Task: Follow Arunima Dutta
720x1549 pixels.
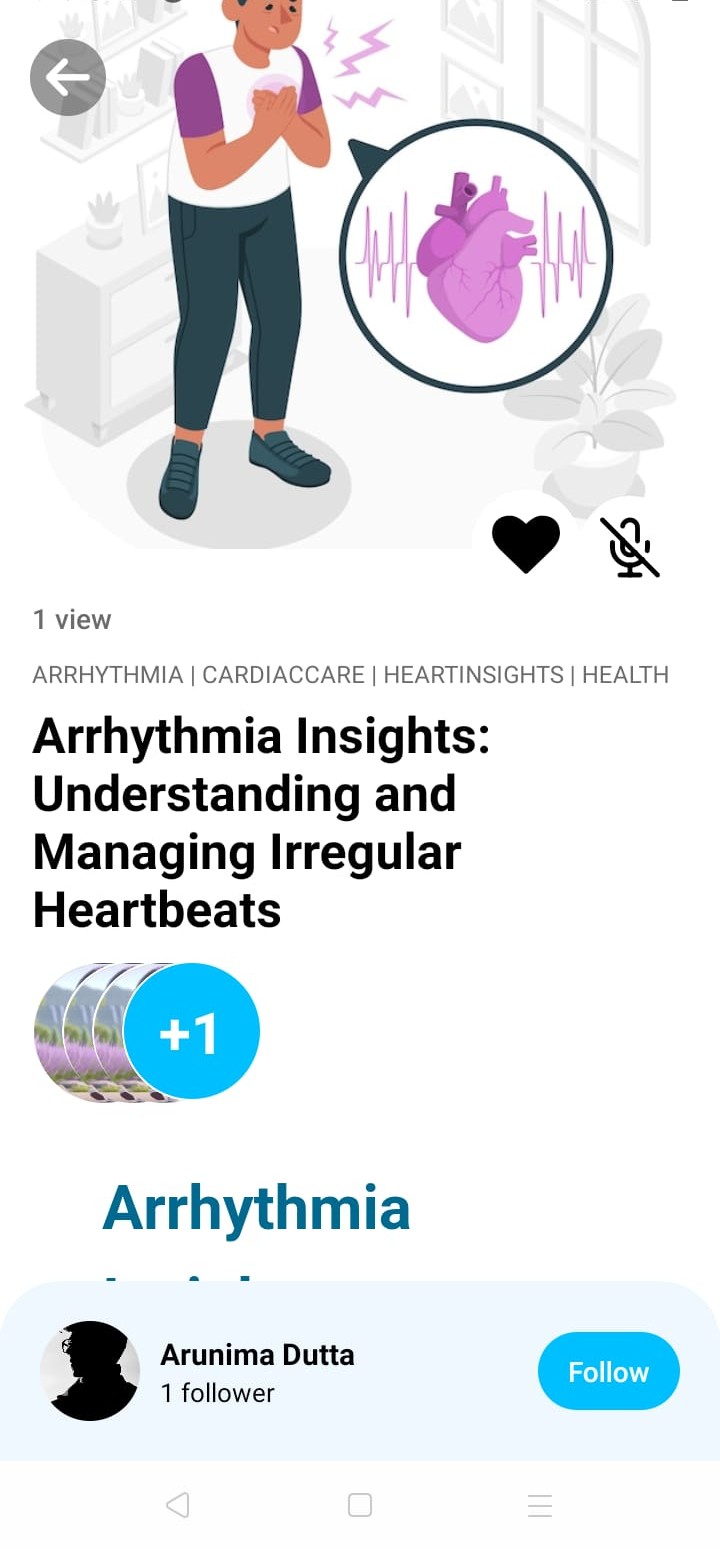Action: coord(608,1371)
